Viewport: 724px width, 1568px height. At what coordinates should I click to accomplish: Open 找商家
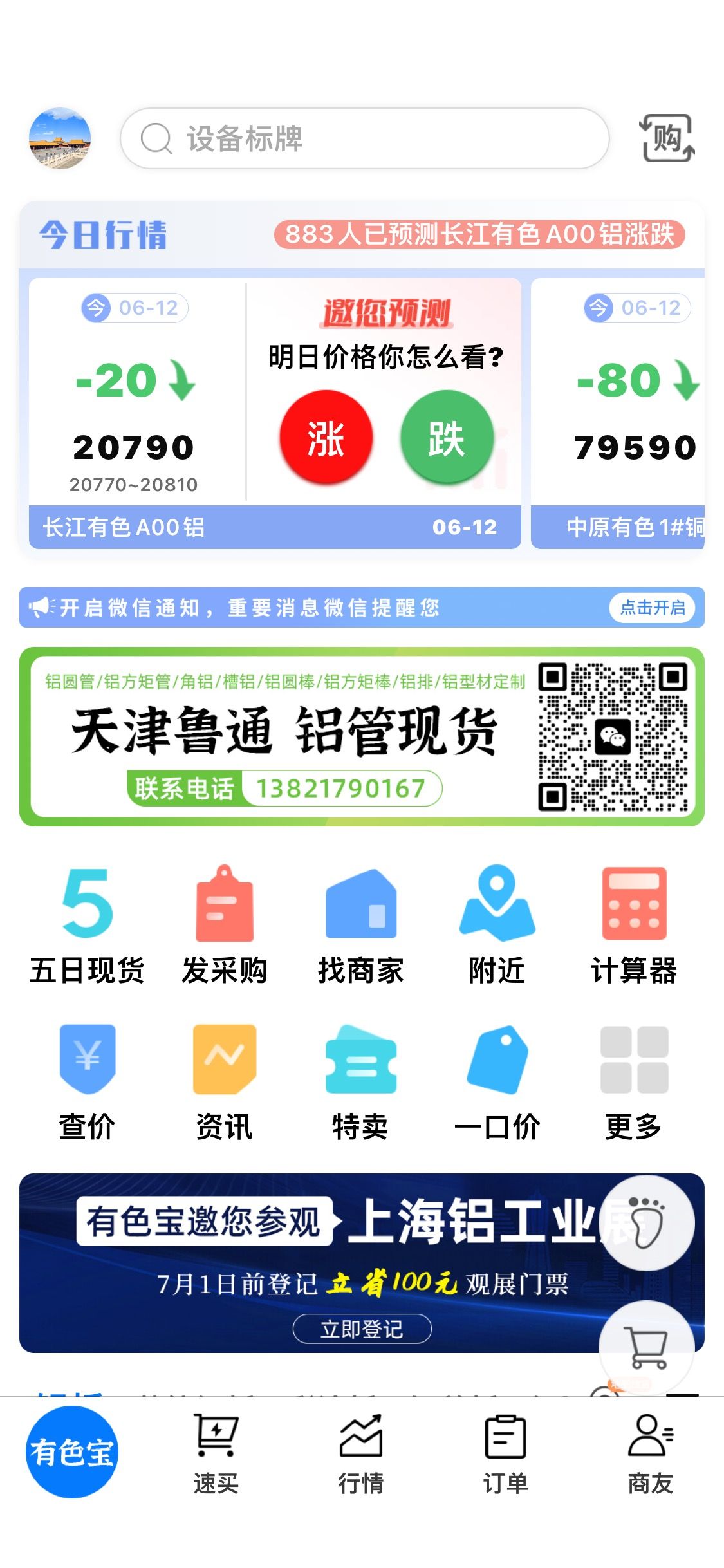[x=361, y=924]
